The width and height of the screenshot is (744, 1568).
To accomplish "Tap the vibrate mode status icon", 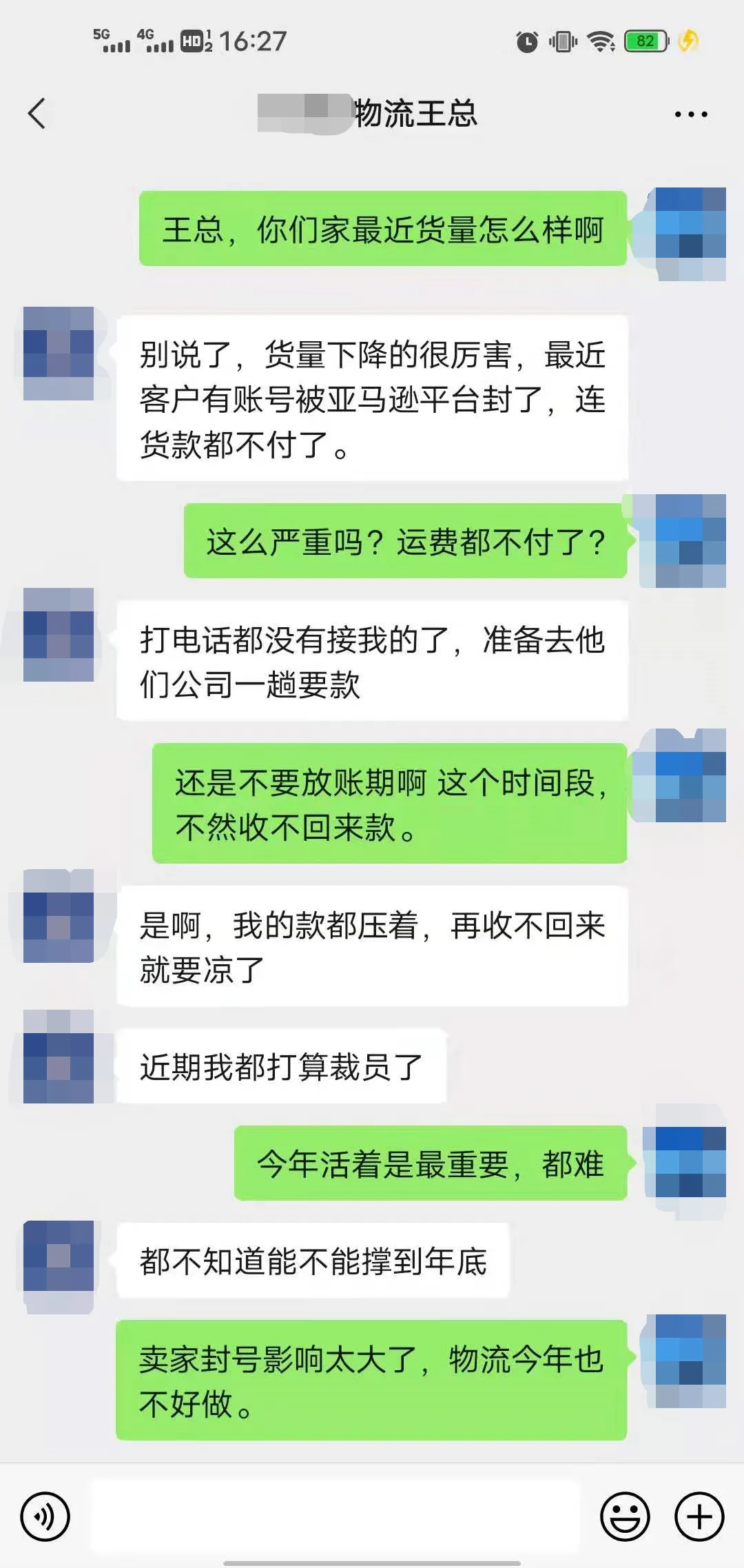I will (561, 41).
